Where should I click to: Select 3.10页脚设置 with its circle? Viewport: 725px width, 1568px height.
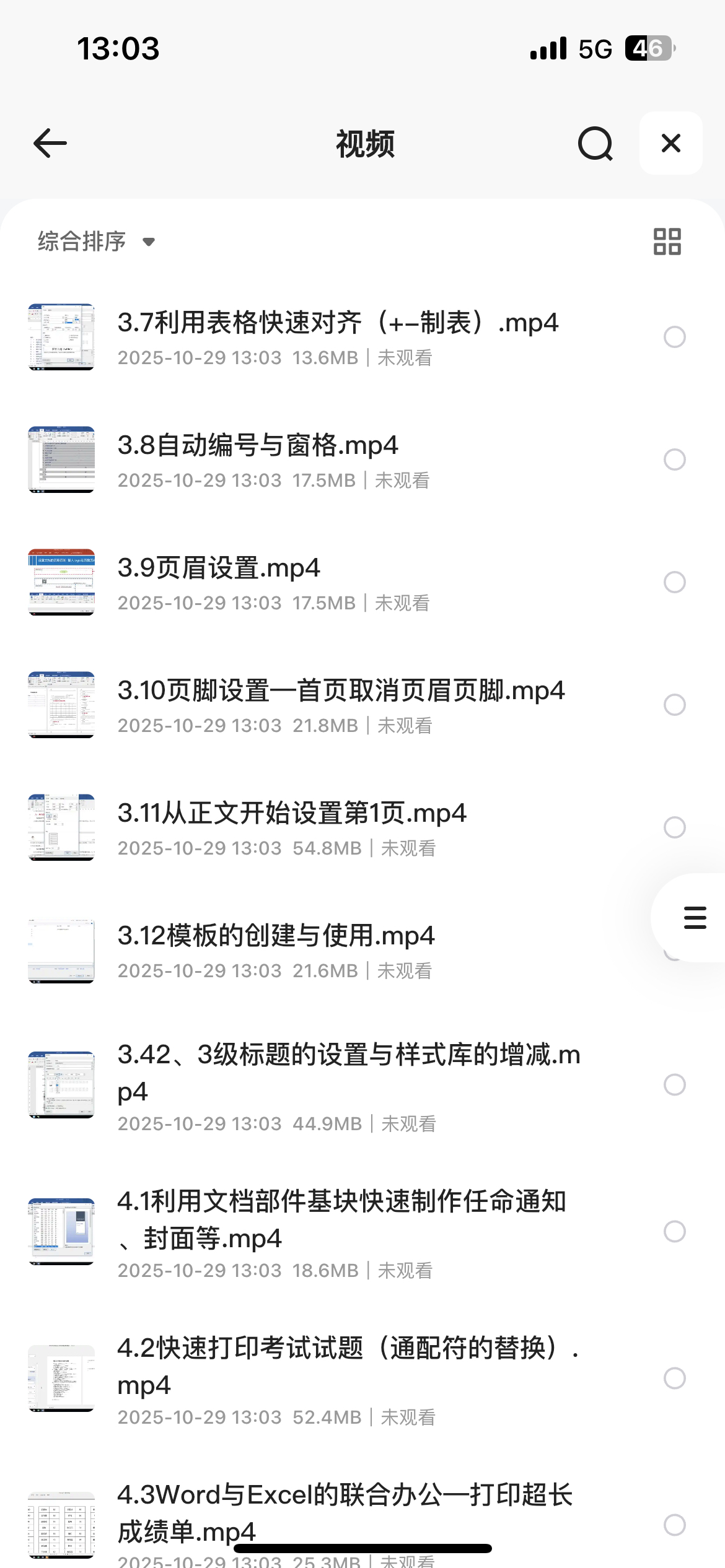pyautogui.click(x=674, y=705)
